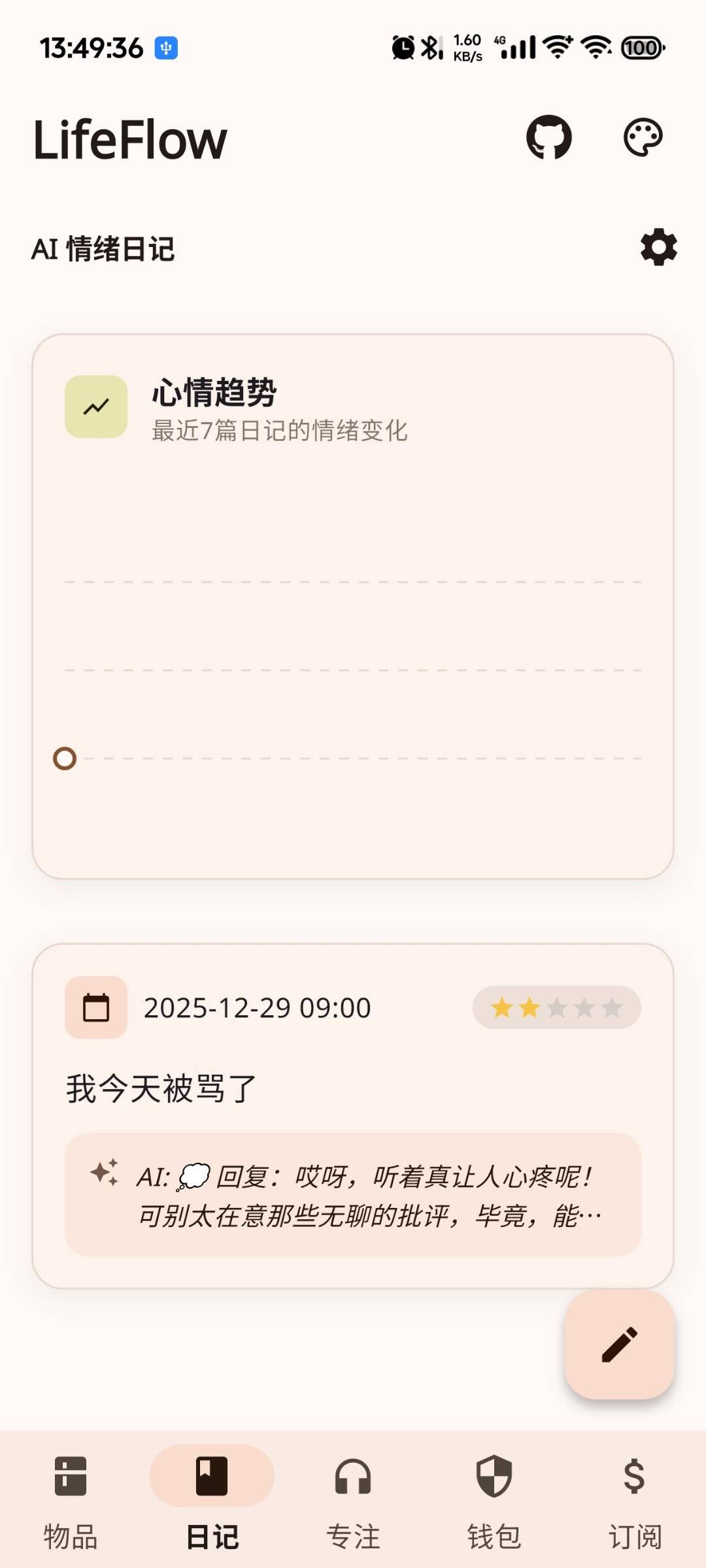Open the GitHub repository icon

tap(548, 137)
